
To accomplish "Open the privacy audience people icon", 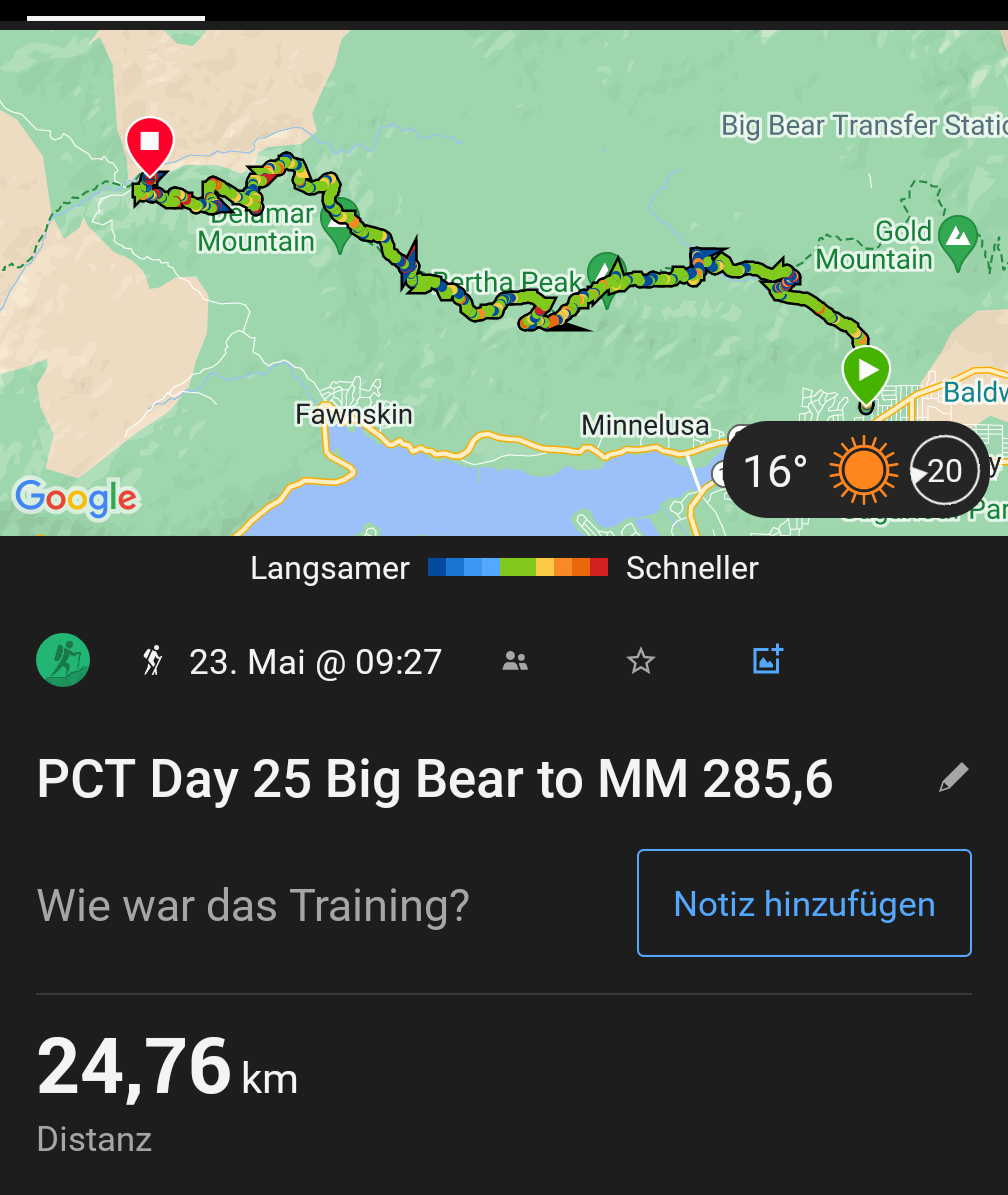I will pyautogui.click(x=515, y=661).
